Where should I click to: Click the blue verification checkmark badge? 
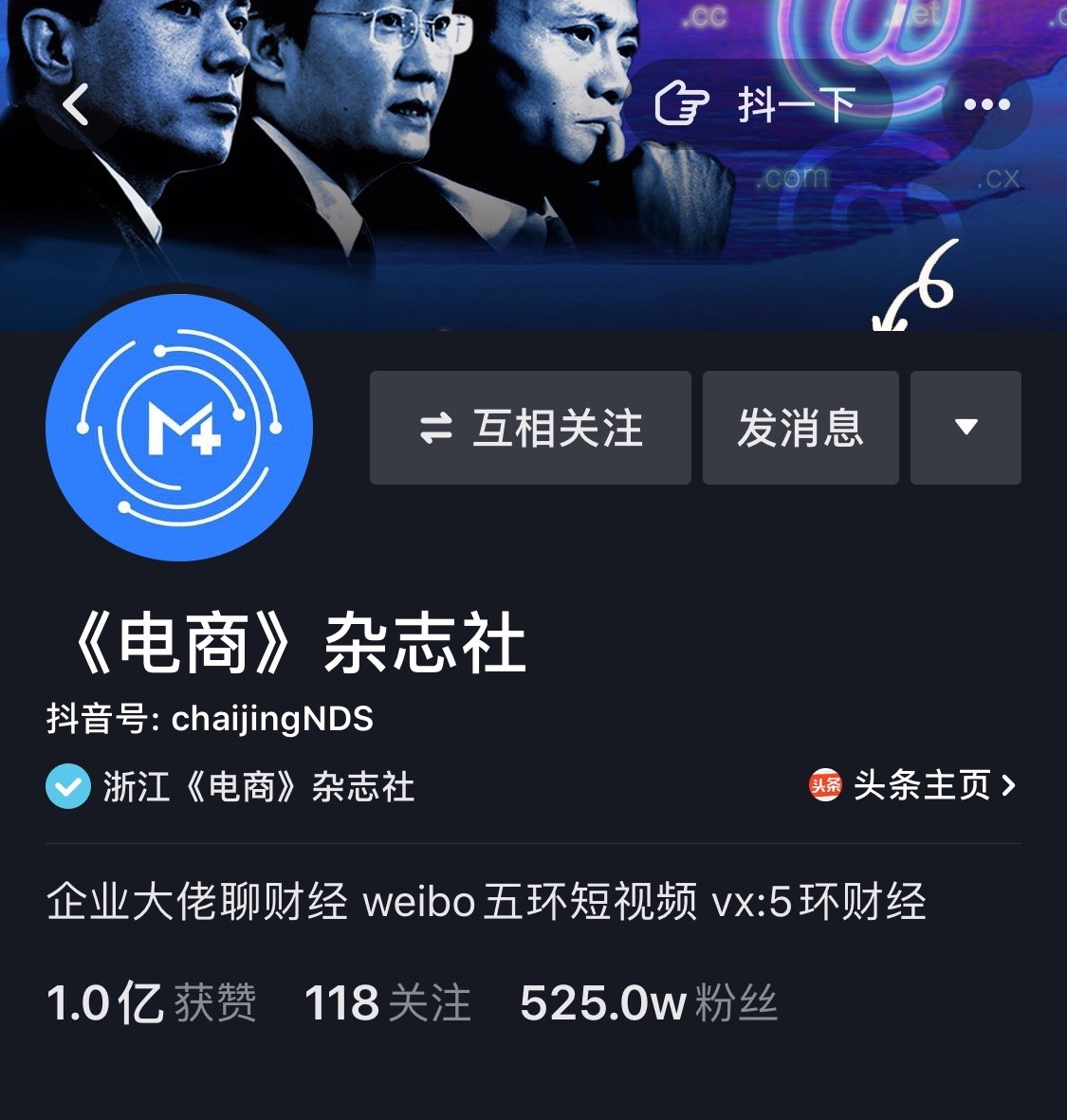66,785
